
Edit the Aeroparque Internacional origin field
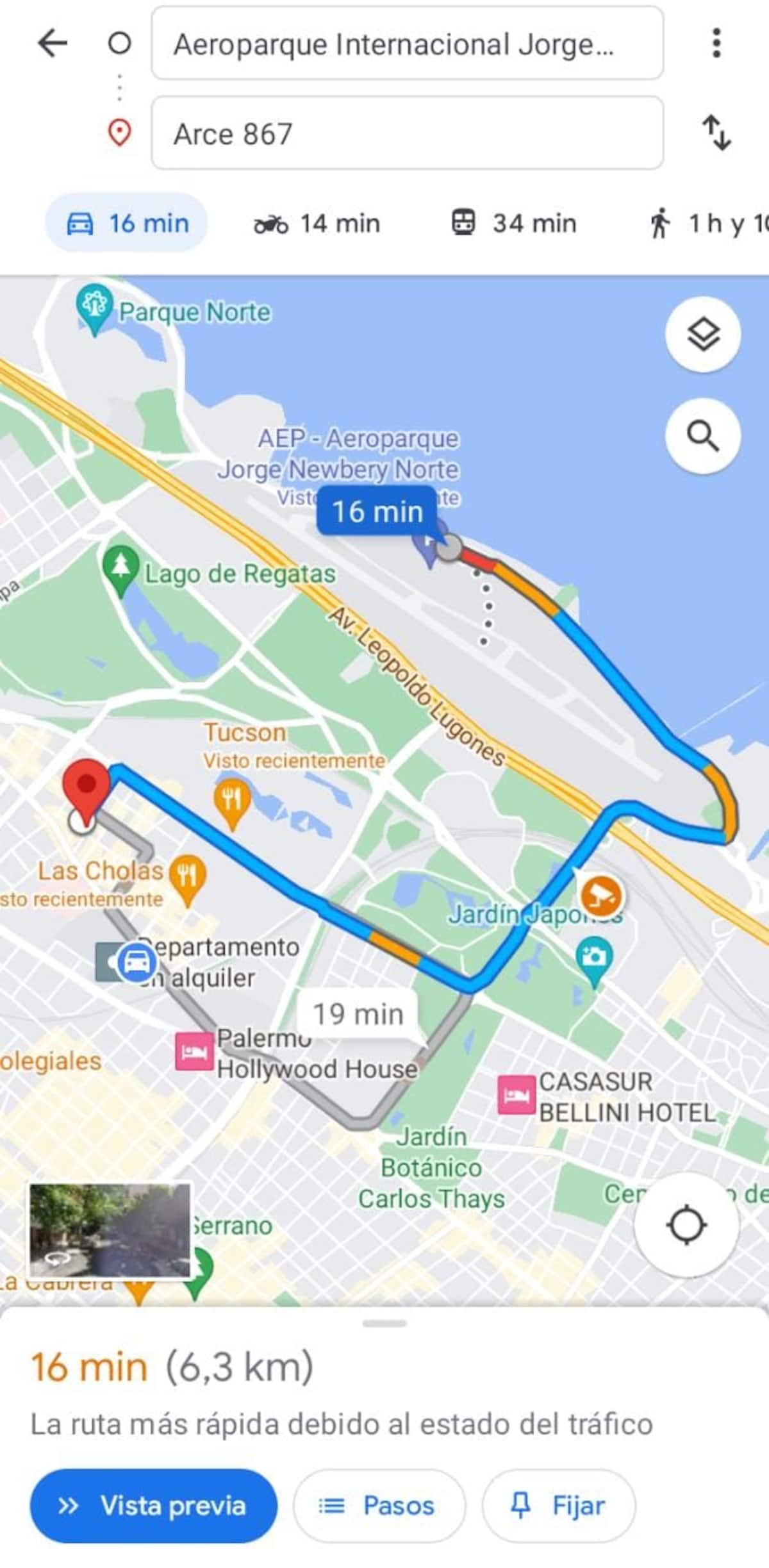click(407, 44)
